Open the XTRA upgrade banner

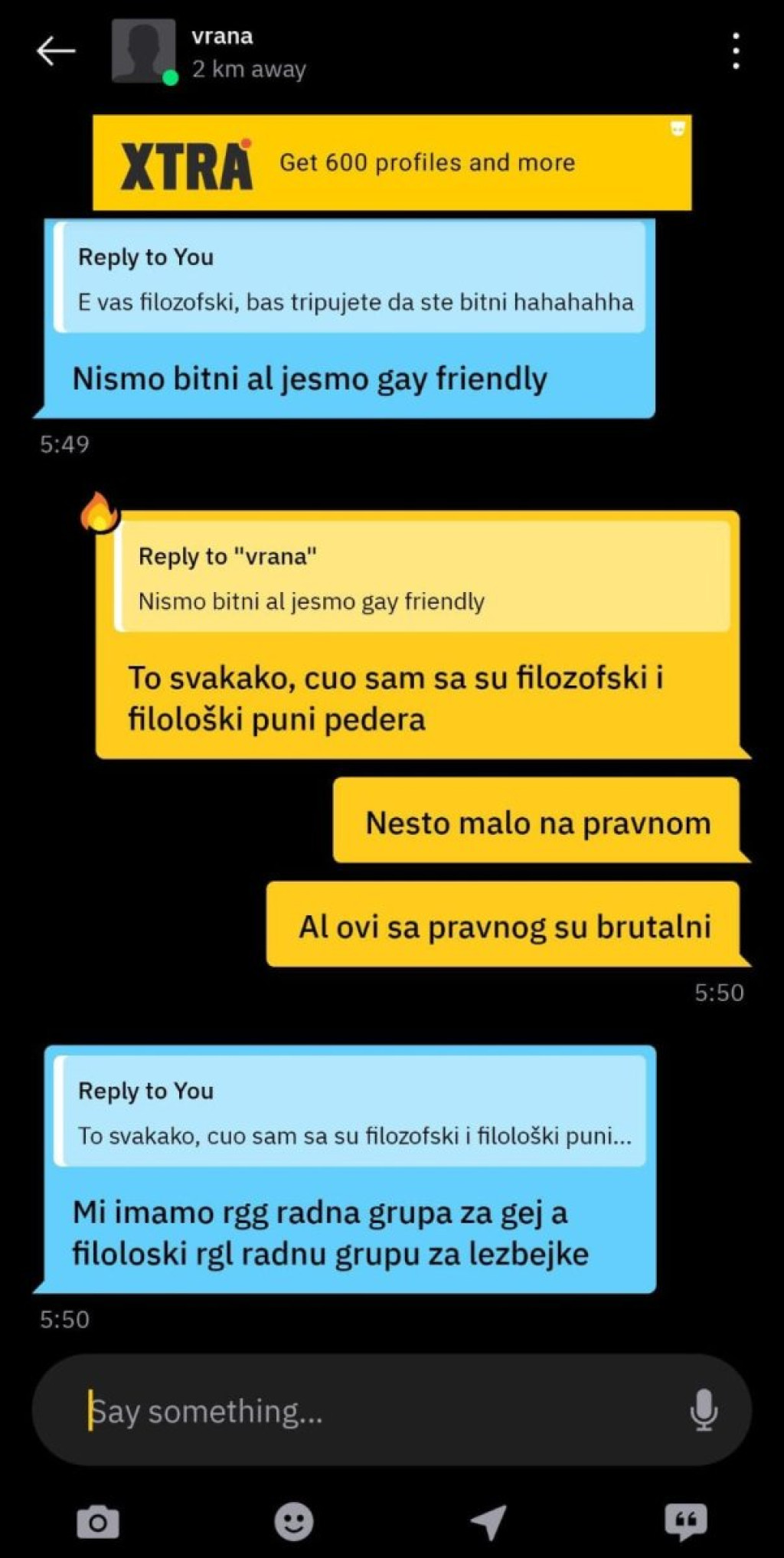tap(392, 162)
